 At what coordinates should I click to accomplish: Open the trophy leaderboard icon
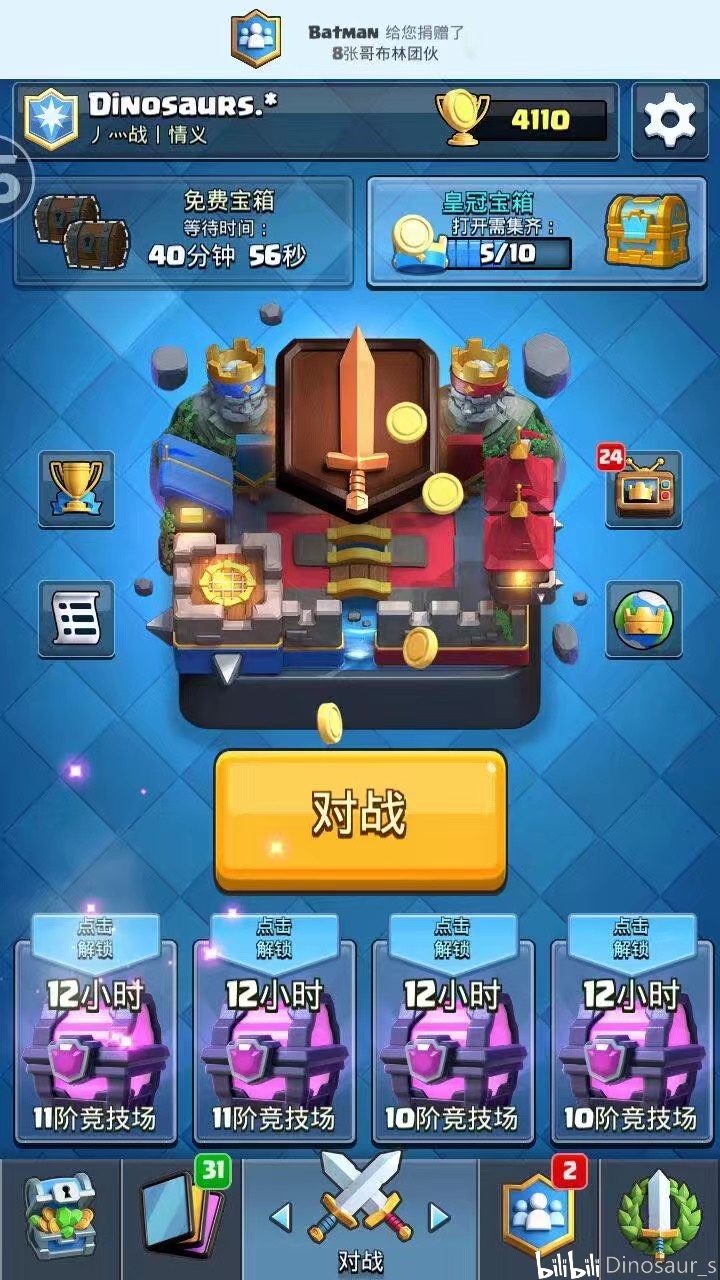(x=76, y=488)
